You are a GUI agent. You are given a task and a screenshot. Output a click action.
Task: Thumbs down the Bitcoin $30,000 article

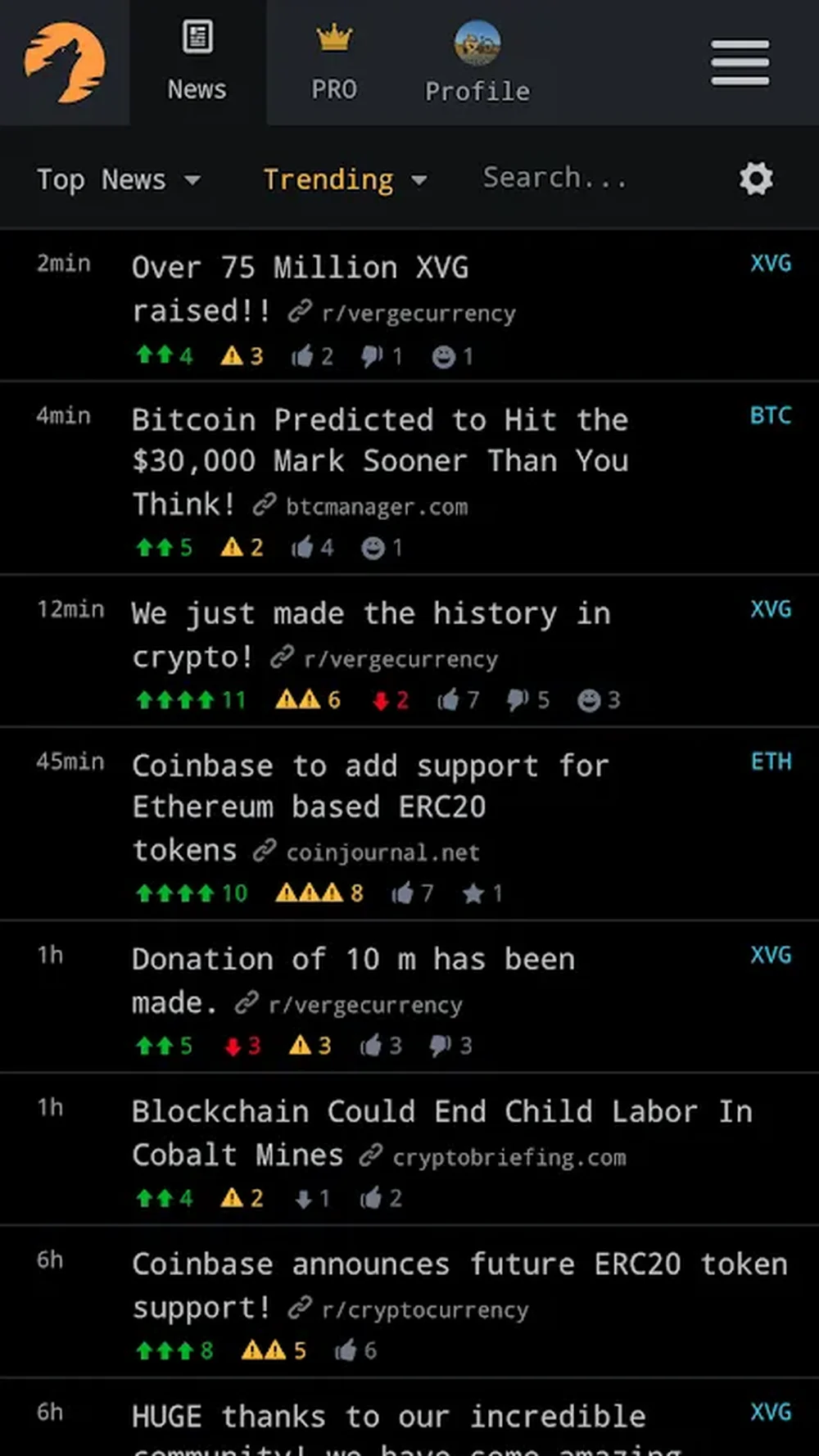[304, 547]
